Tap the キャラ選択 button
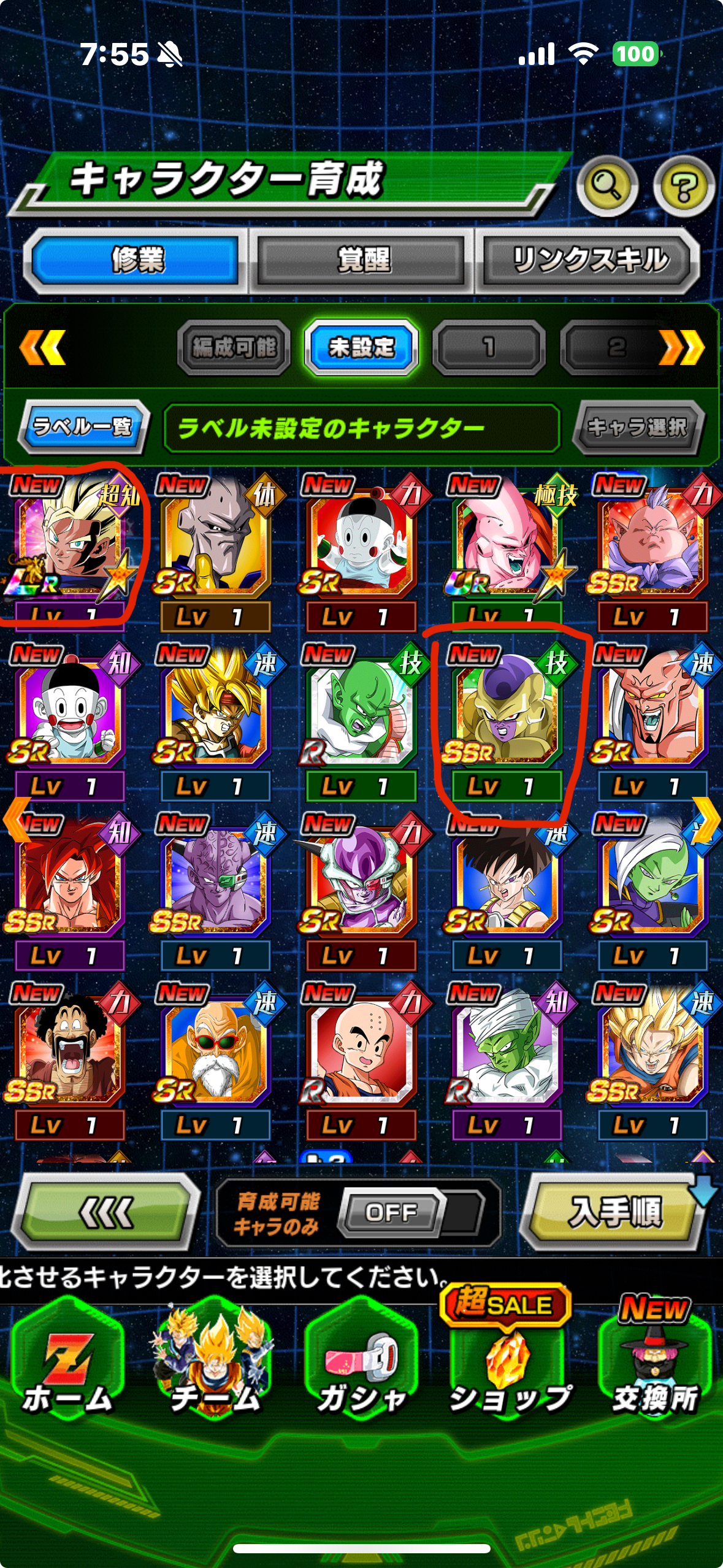Viewport: 723px width, 1568px height. pyautogui.click(x=637, y=427)
